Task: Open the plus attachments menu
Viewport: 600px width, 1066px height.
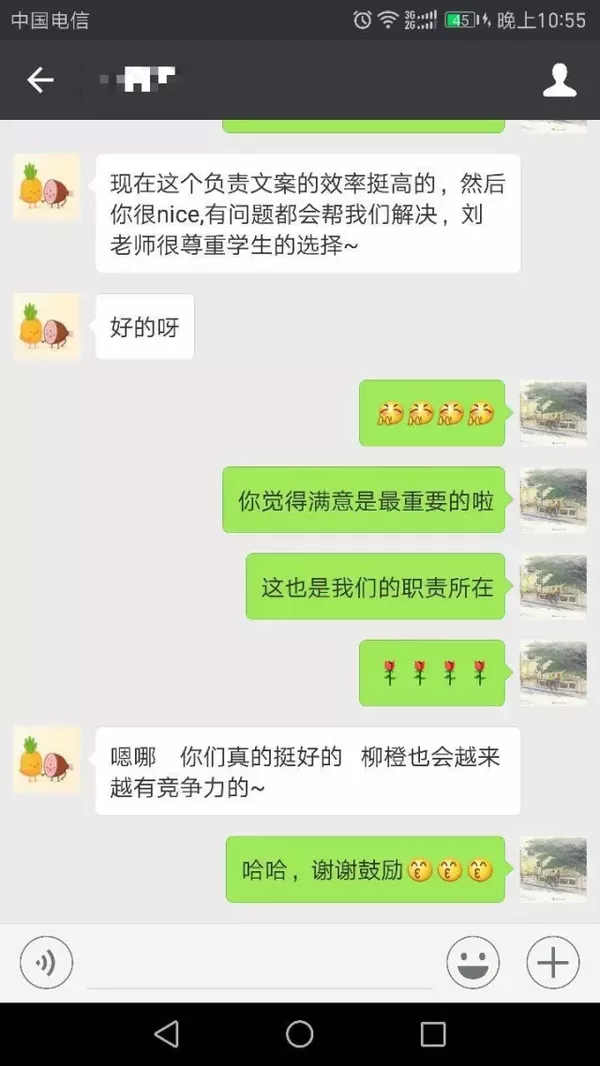Action: point(552,963)
